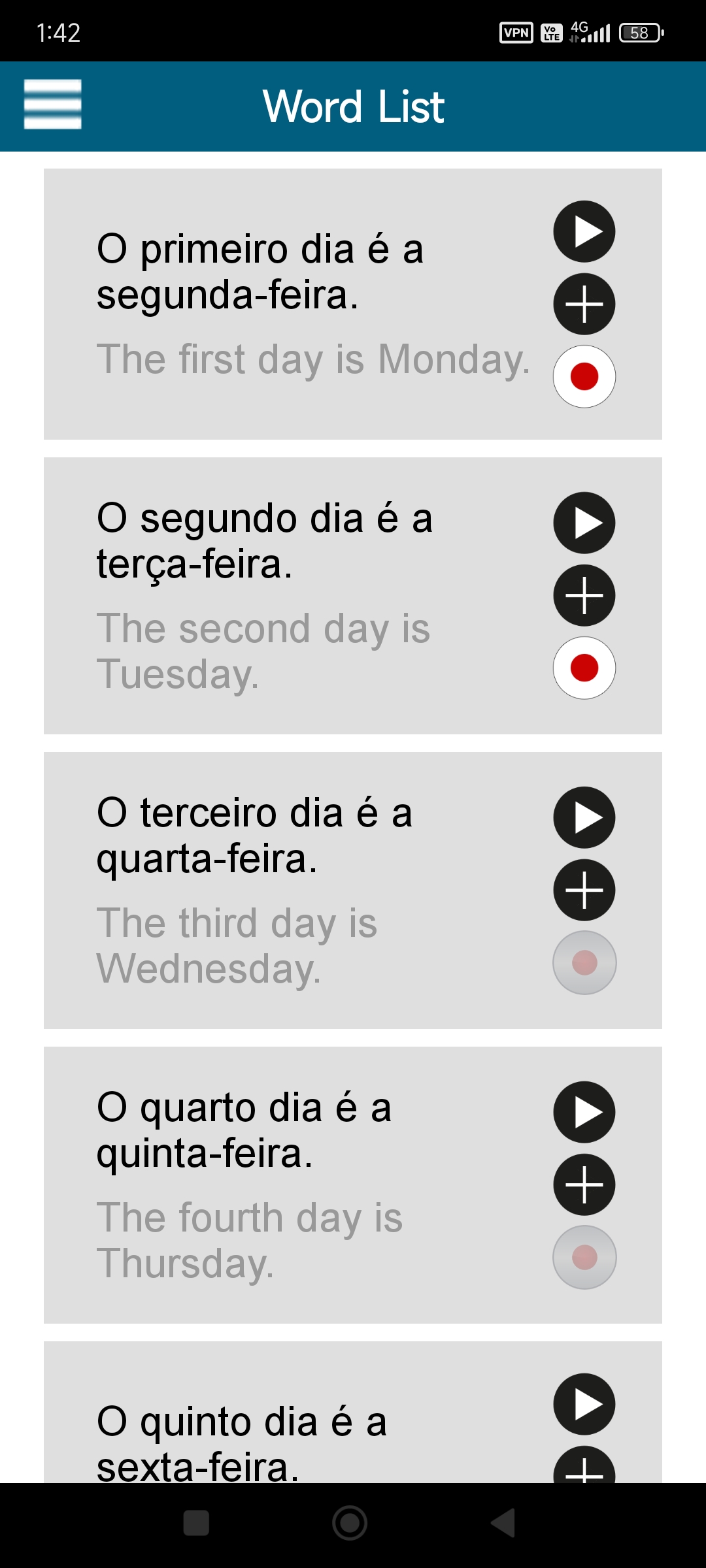Return to the home screen
706x1568 pixels.
click(x=350, y=1523)
